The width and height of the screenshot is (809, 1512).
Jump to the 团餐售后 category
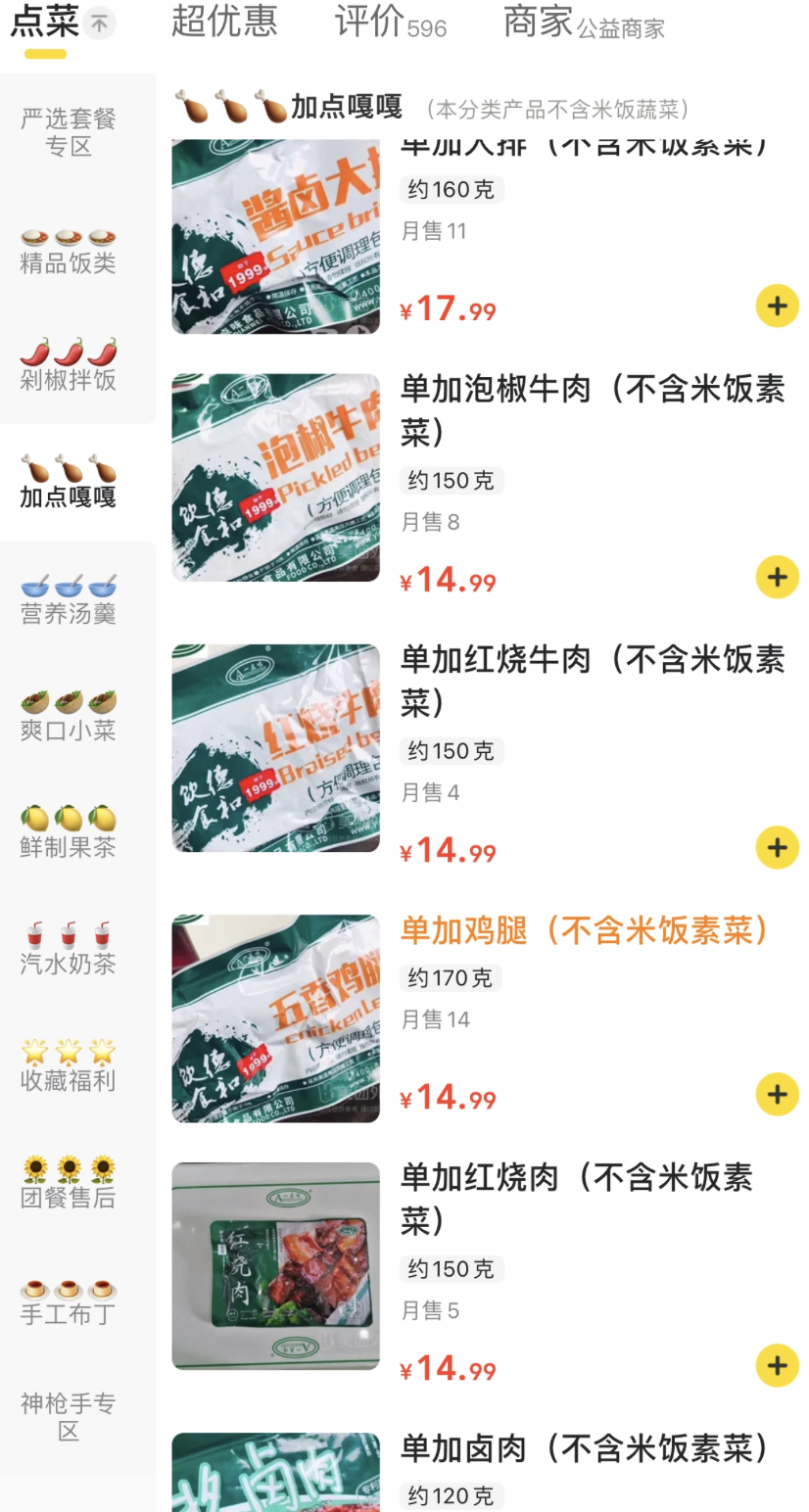(x=69, y=1183)
